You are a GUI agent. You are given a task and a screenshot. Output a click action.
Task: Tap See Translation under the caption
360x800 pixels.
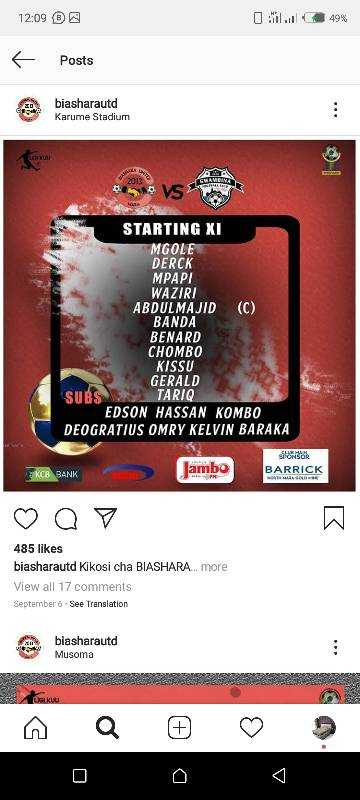point(98,604)
